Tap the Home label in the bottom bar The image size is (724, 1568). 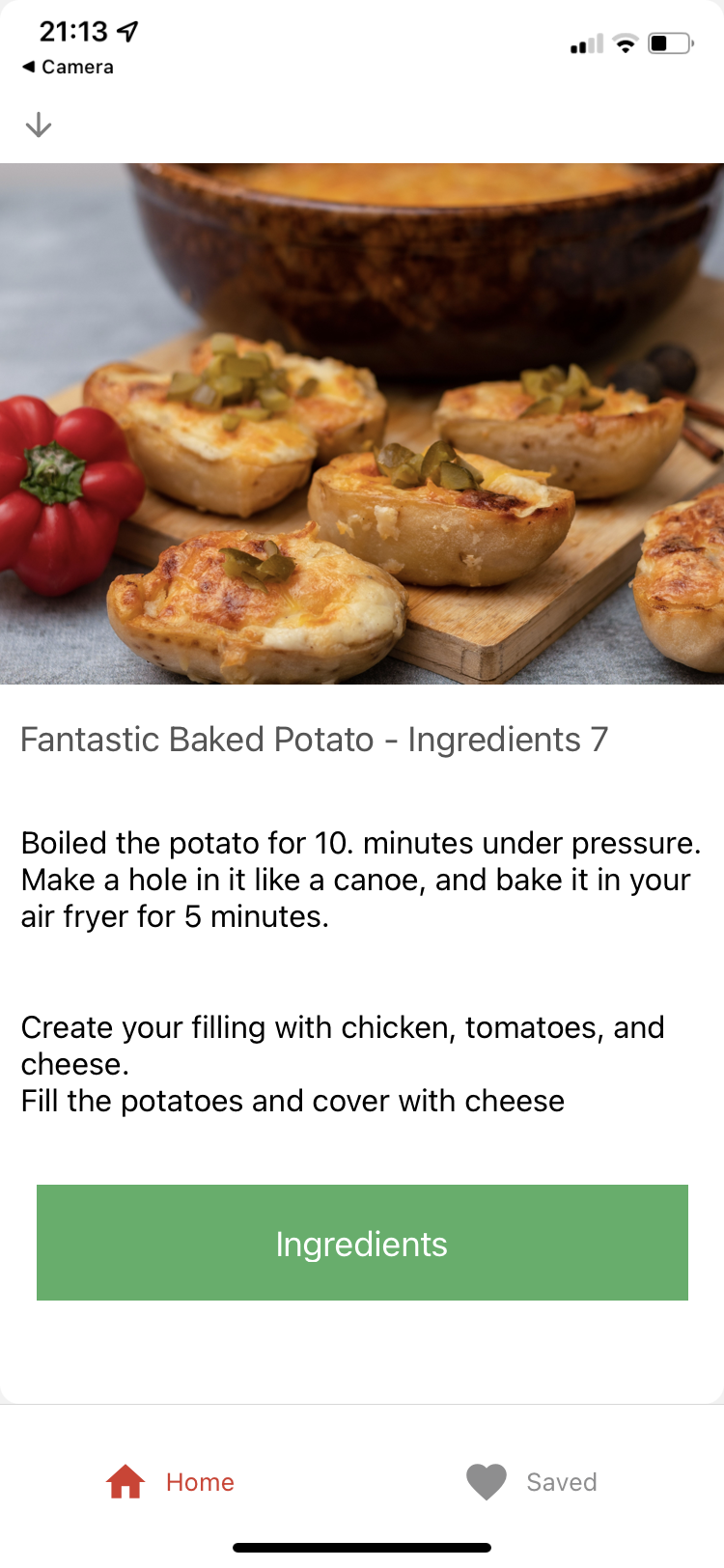click(199, 1482)
